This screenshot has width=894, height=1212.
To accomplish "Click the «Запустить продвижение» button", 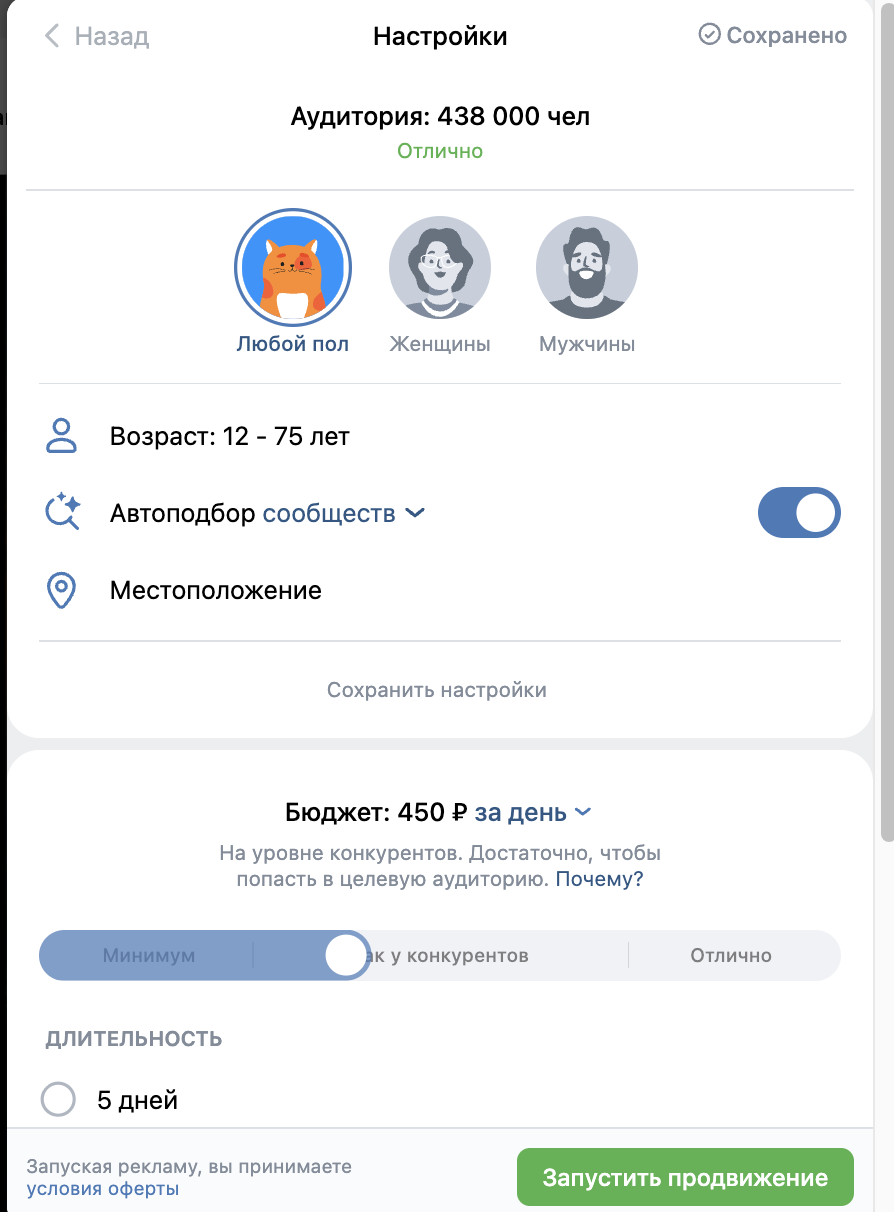I will click(x=684, y=1176).
